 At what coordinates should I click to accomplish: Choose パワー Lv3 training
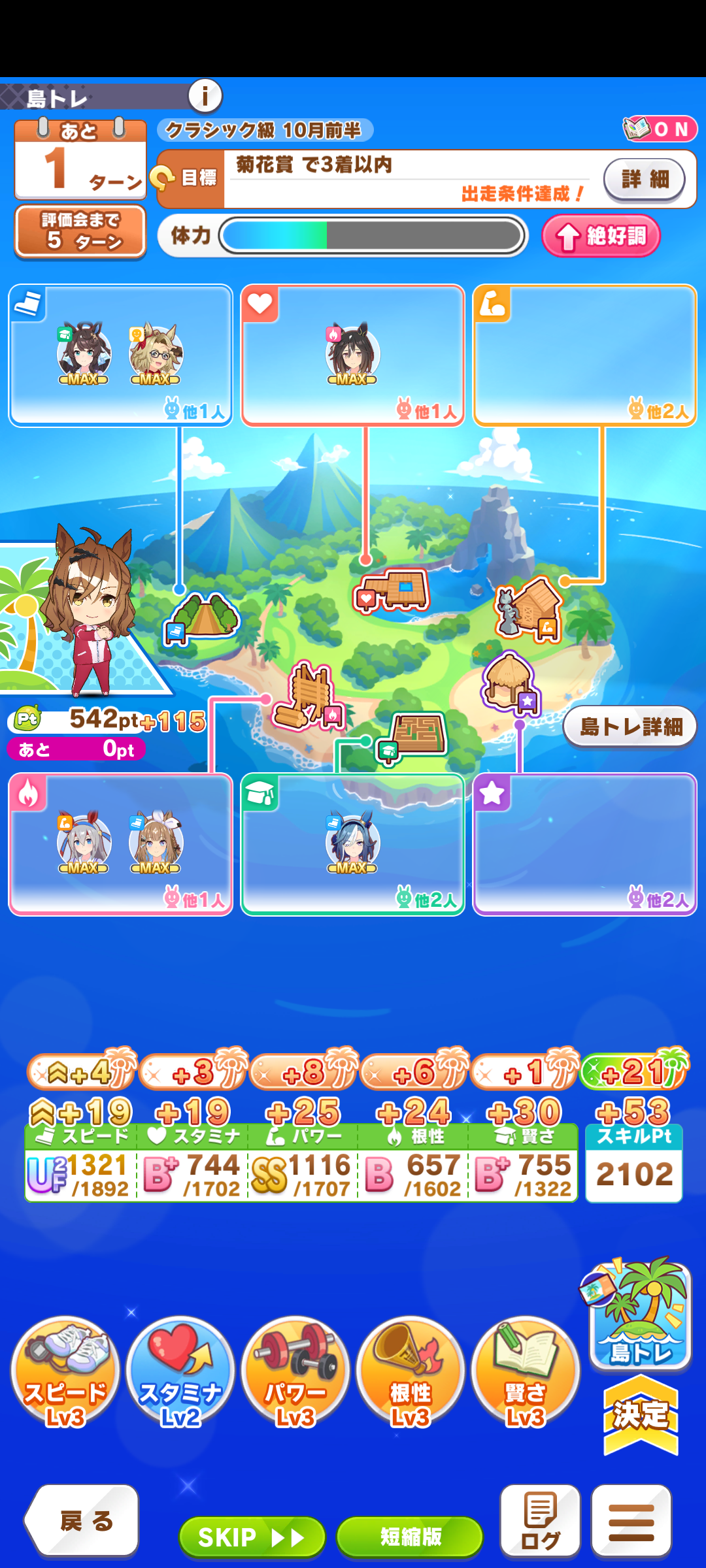(x=295, y=1372)
